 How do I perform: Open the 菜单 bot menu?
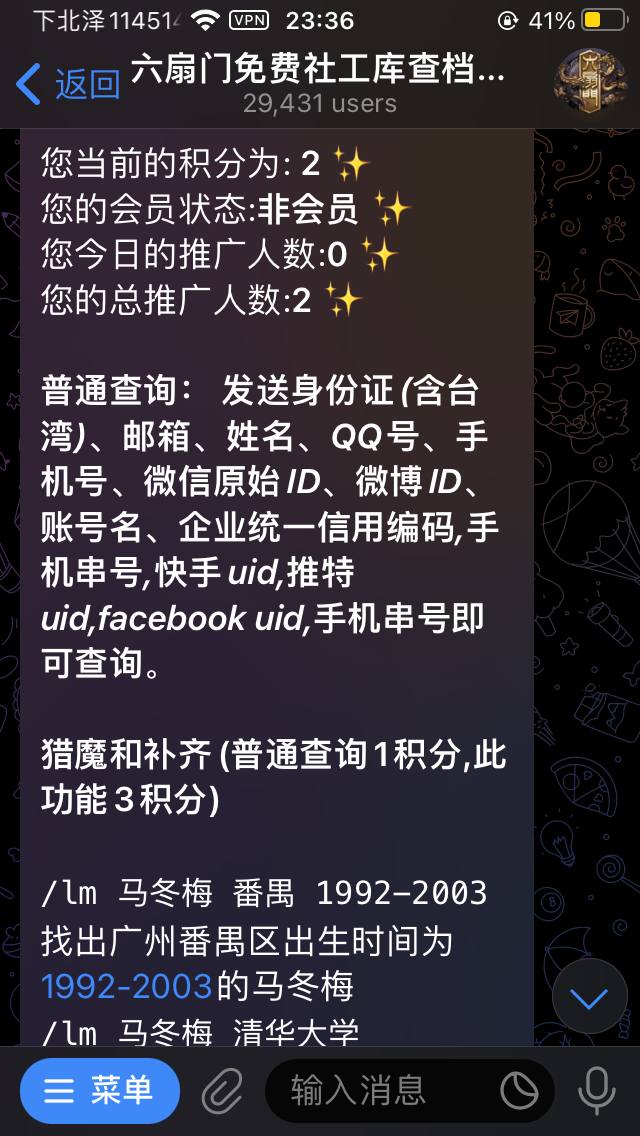[x=100, y=1090]
